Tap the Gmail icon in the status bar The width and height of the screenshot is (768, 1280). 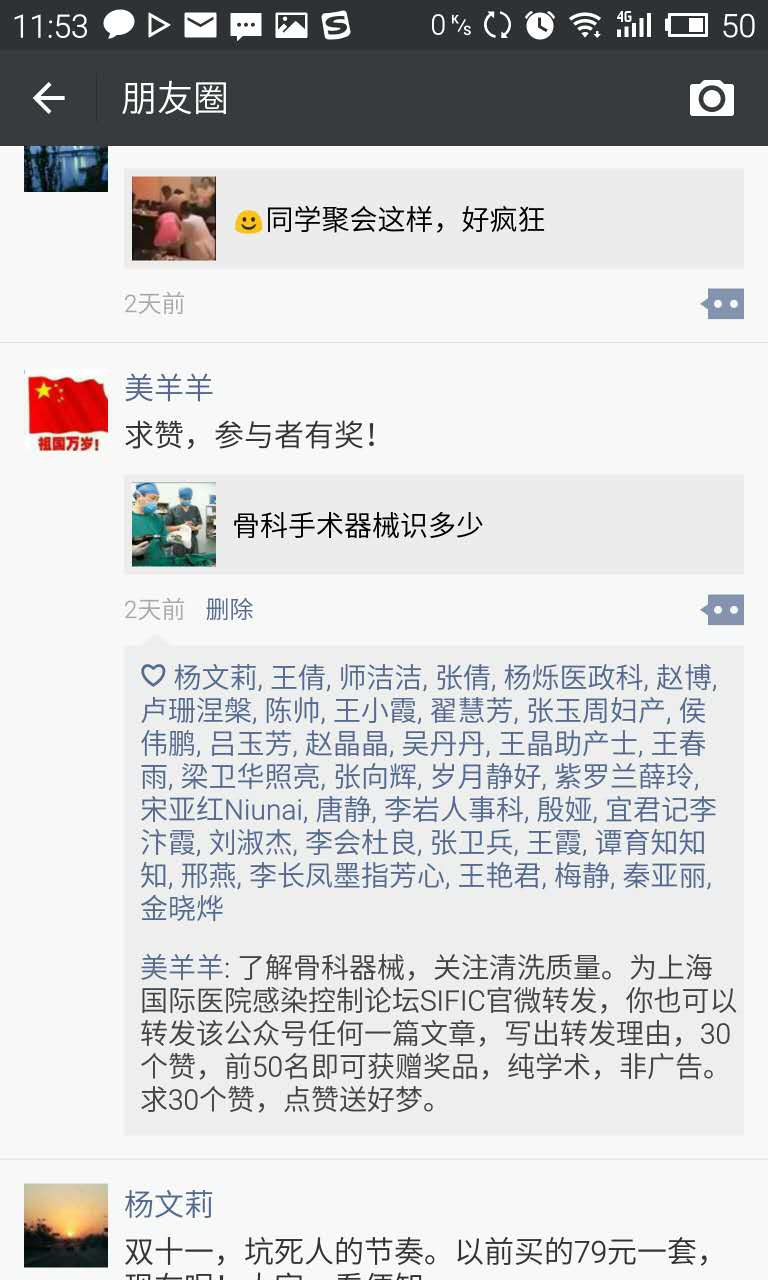199,25
